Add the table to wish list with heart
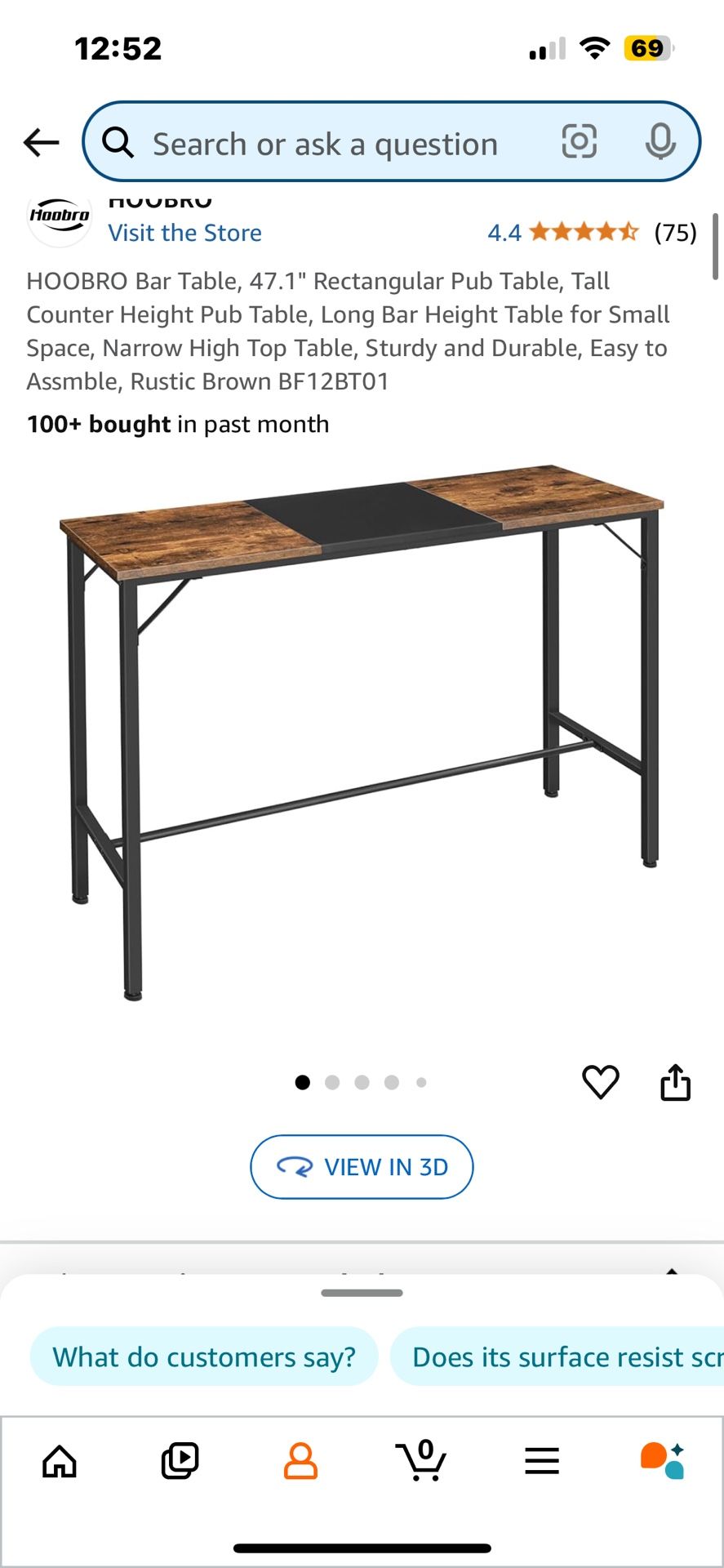This screenshot has width=724, height=1568. point(601,1082)
